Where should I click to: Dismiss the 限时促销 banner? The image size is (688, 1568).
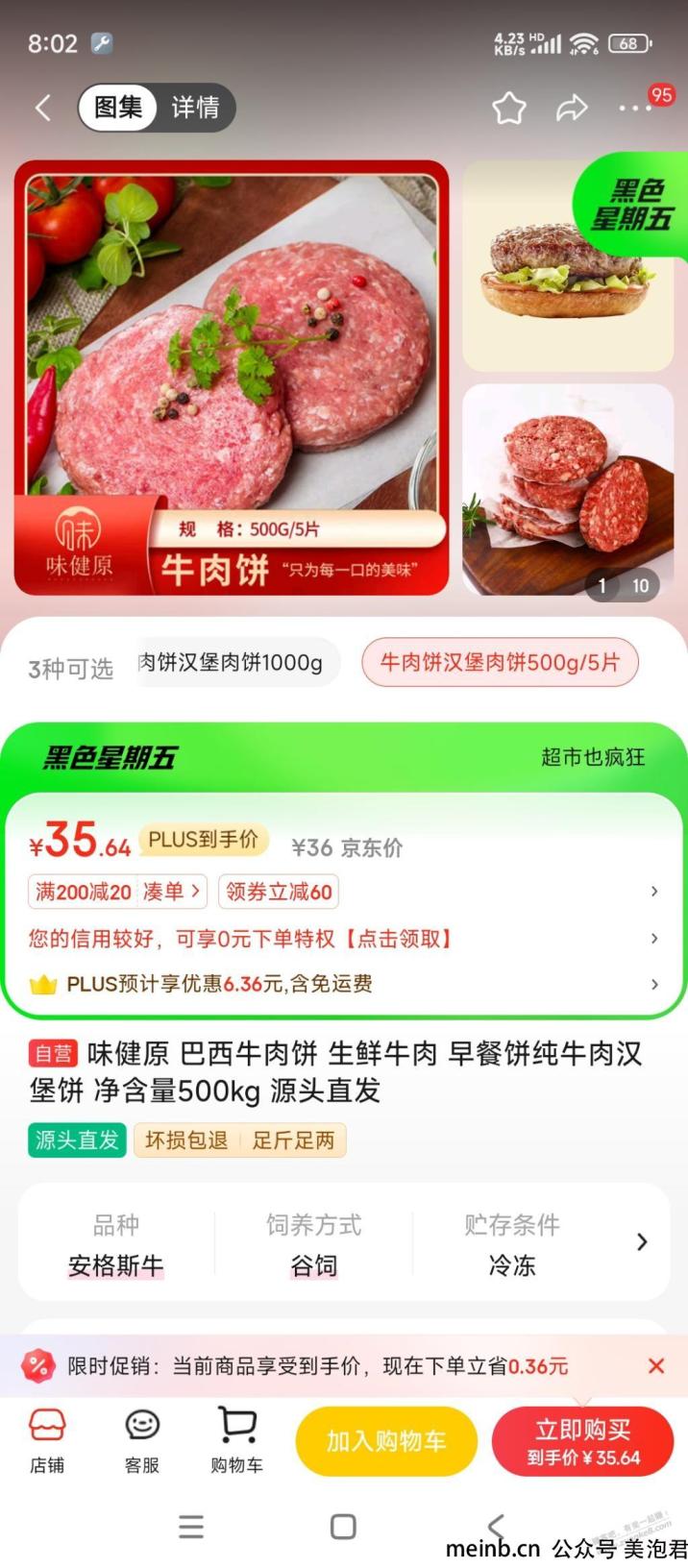(x=656, y=1365)
